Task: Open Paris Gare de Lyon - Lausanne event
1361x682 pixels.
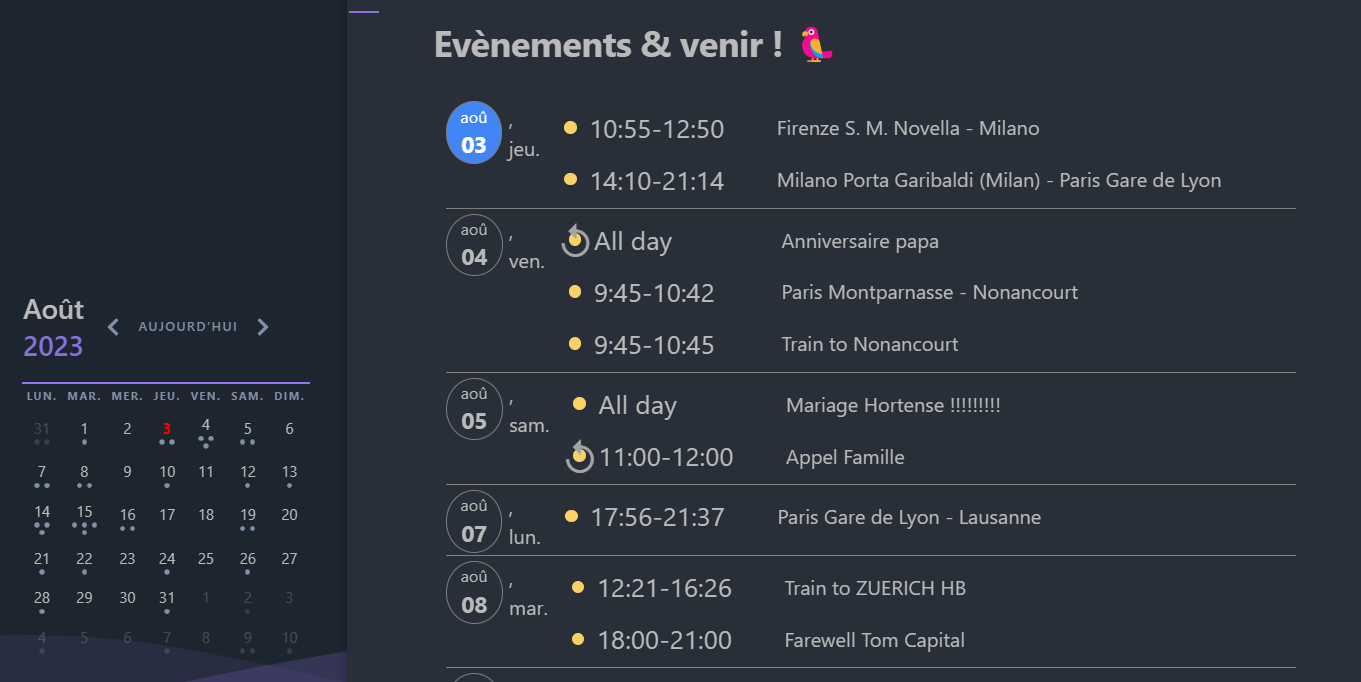Action: click(908, 518)
